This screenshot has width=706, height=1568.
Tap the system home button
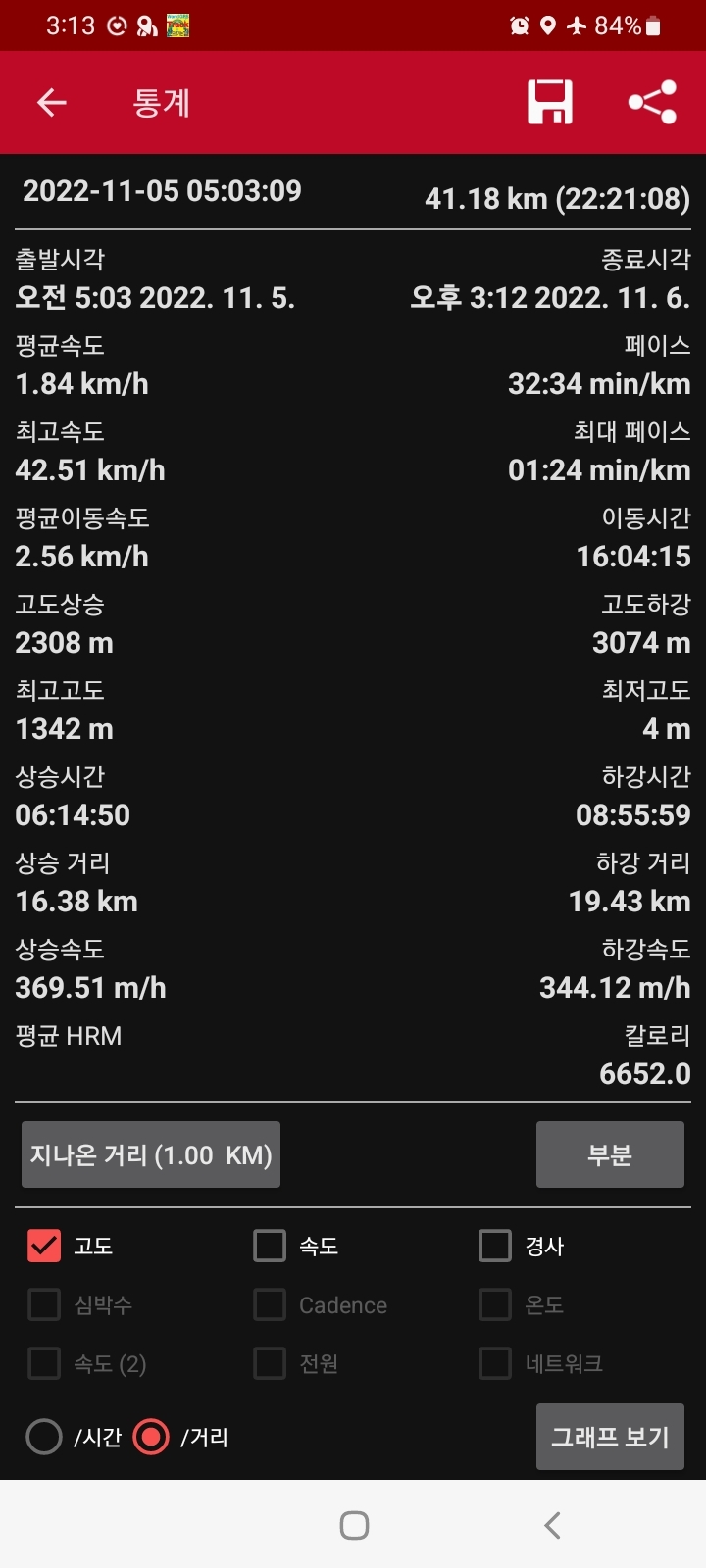coord(354,1525)
